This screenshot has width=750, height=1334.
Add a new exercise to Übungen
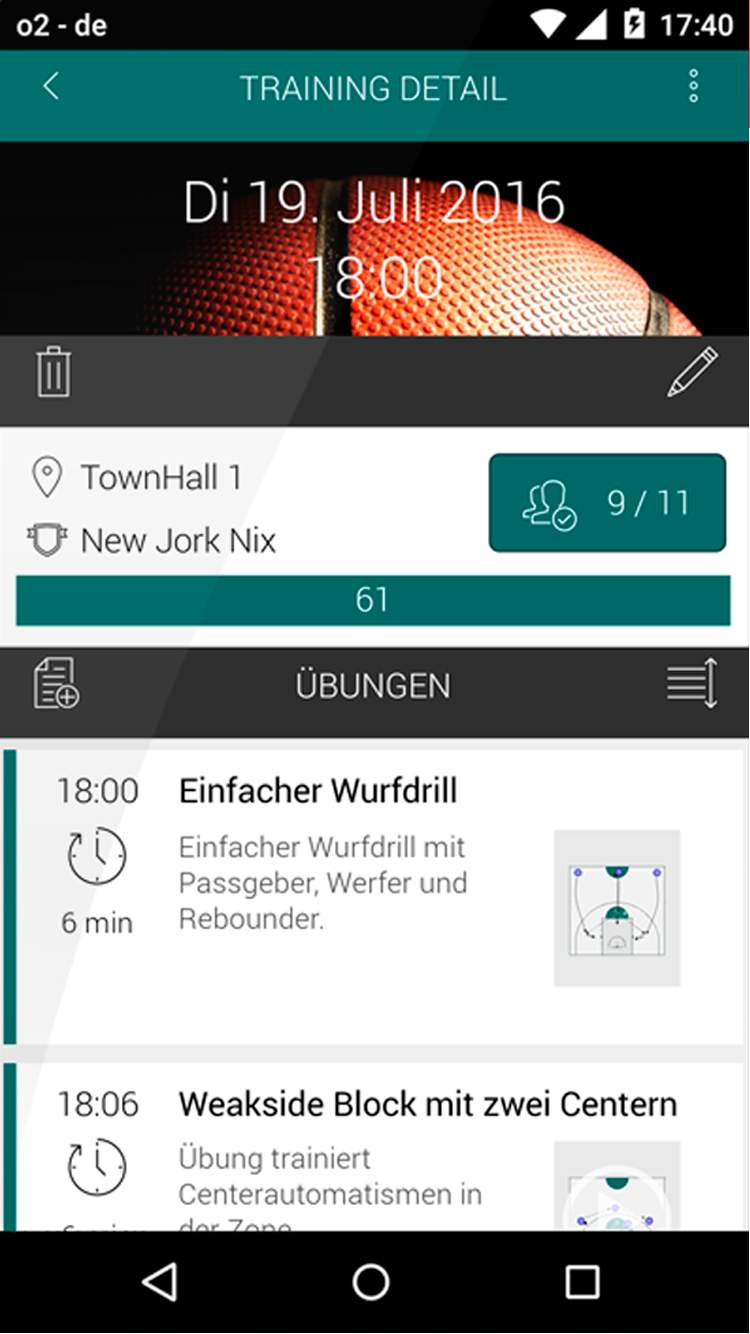56,684
